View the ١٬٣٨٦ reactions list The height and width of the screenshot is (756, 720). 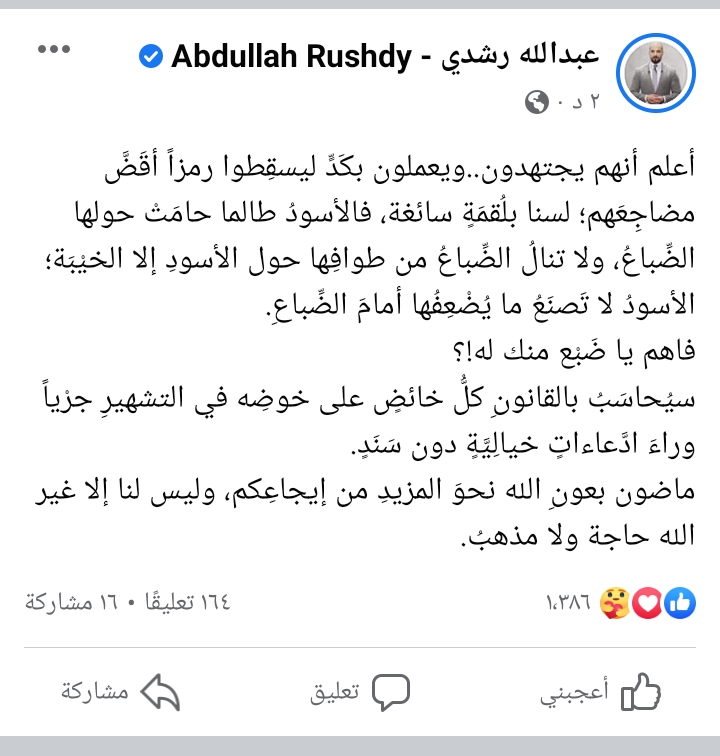[620, 602]
